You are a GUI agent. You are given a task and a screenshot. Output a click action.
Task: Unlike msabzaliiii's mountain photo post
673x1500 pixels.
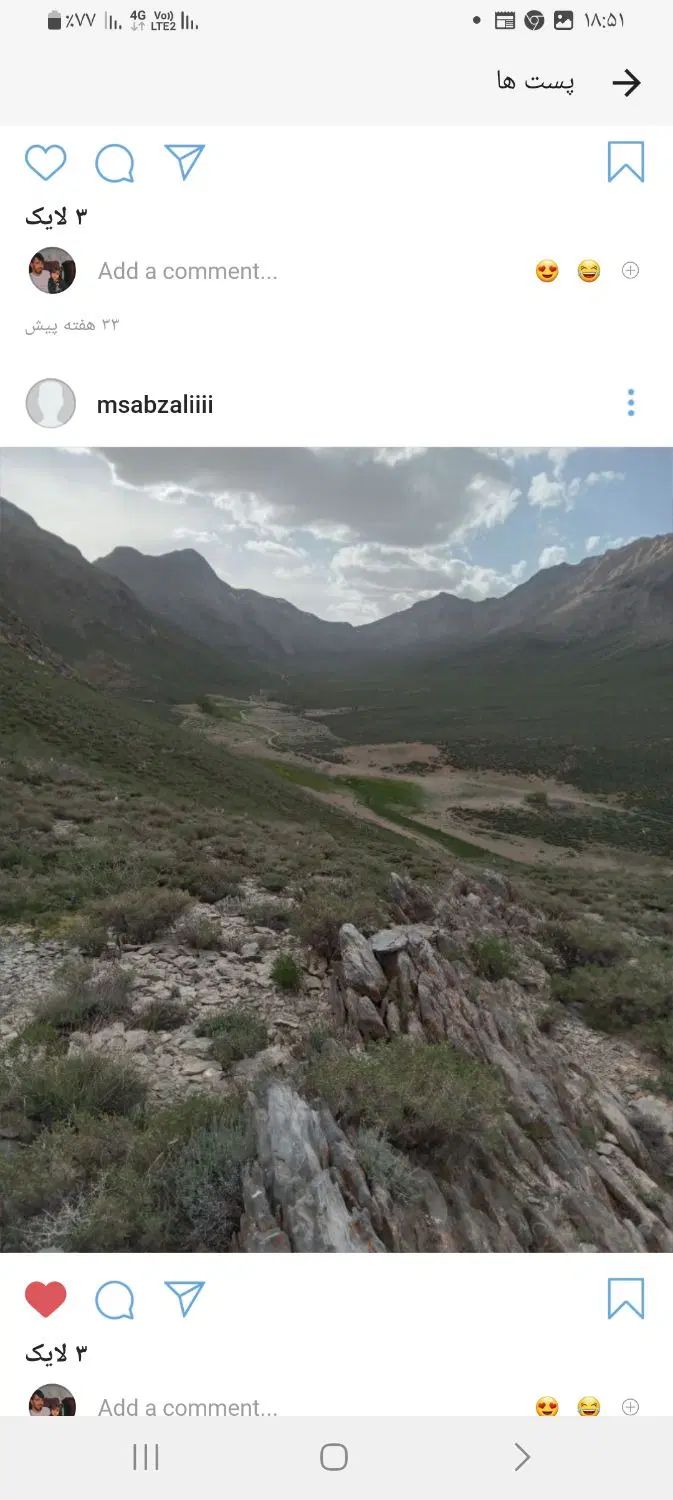click(x=45, y=1299)
